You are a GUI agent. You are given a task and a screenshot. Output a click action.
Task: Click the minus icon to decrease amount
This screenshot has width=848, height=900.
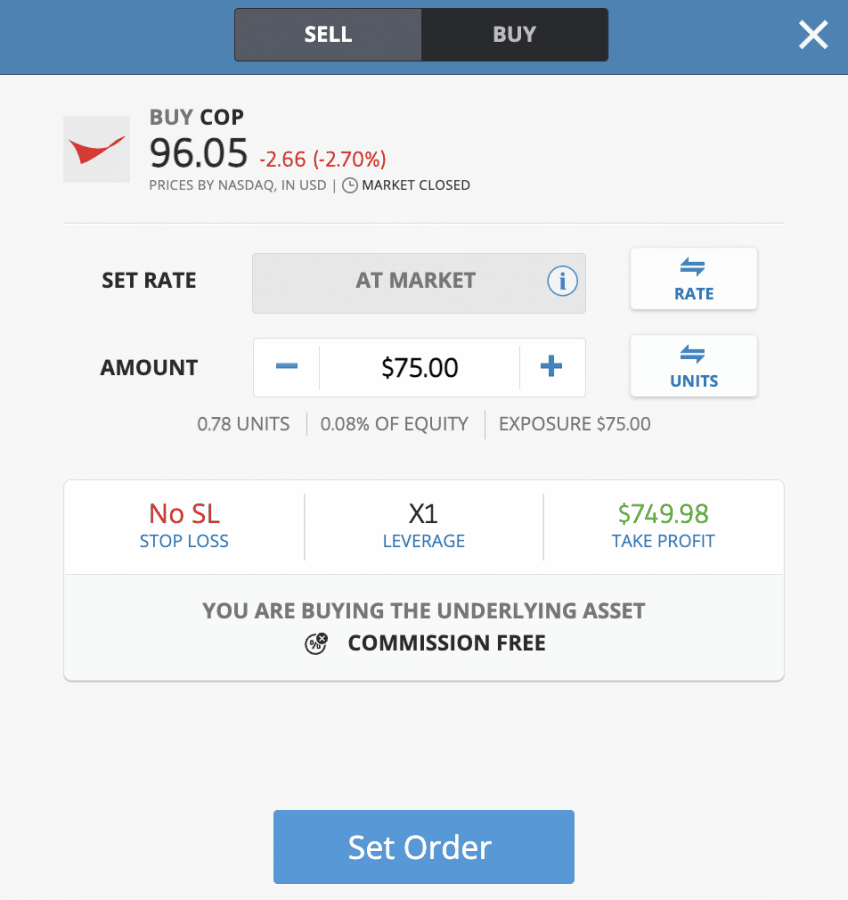286,367
